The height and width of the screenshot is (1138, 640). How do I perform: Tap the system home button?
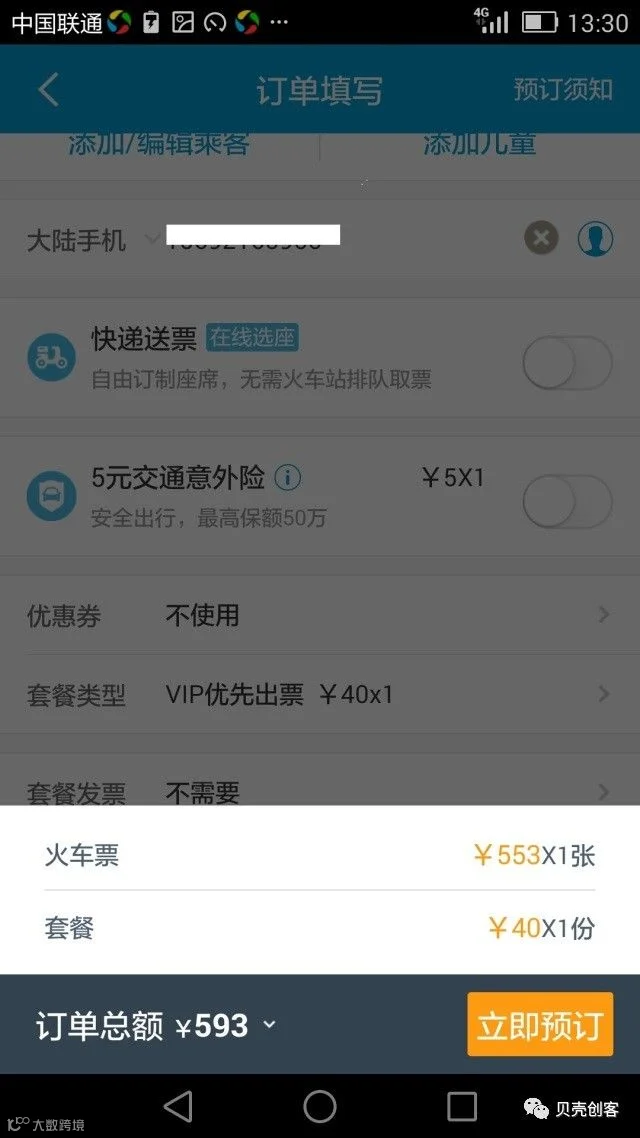click(x=320, y=1107)
